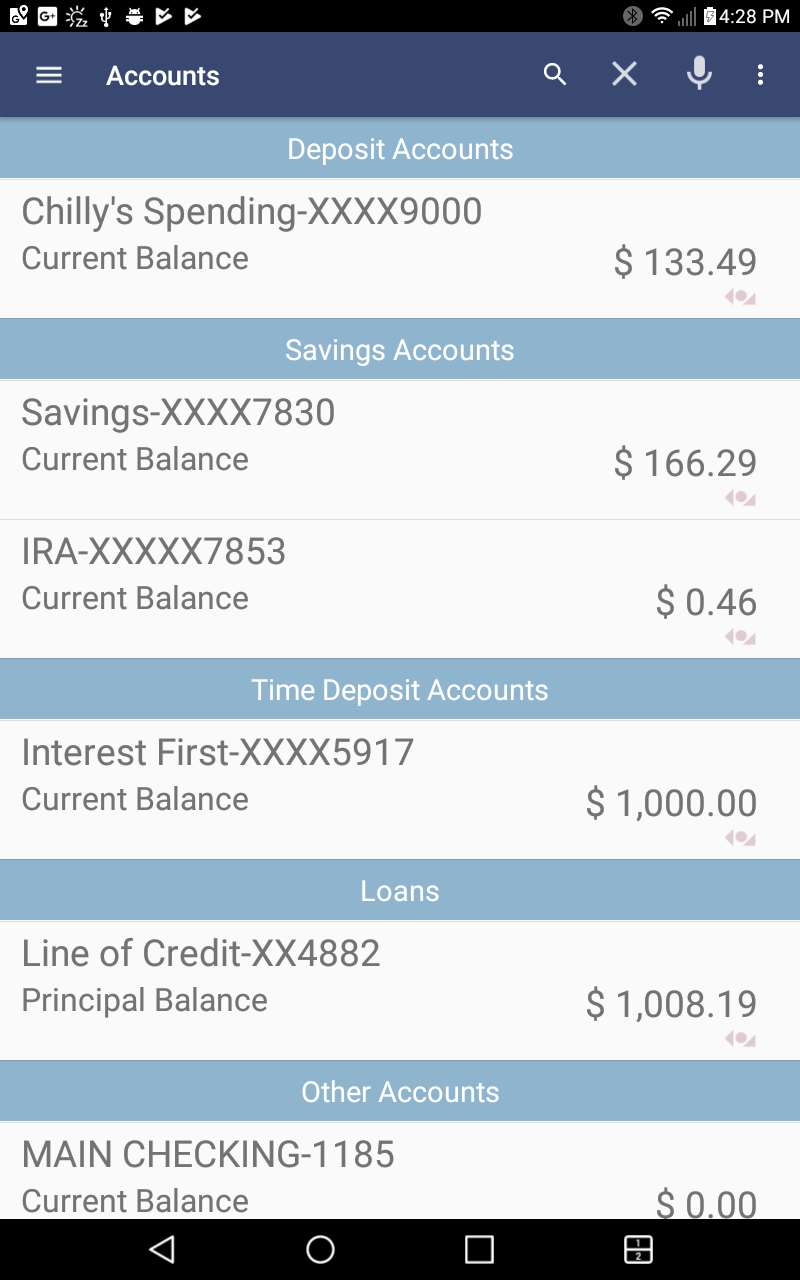Tap the Other Accounts section header
Viewport: 800px width, 1280px height.
(400, 1091)
